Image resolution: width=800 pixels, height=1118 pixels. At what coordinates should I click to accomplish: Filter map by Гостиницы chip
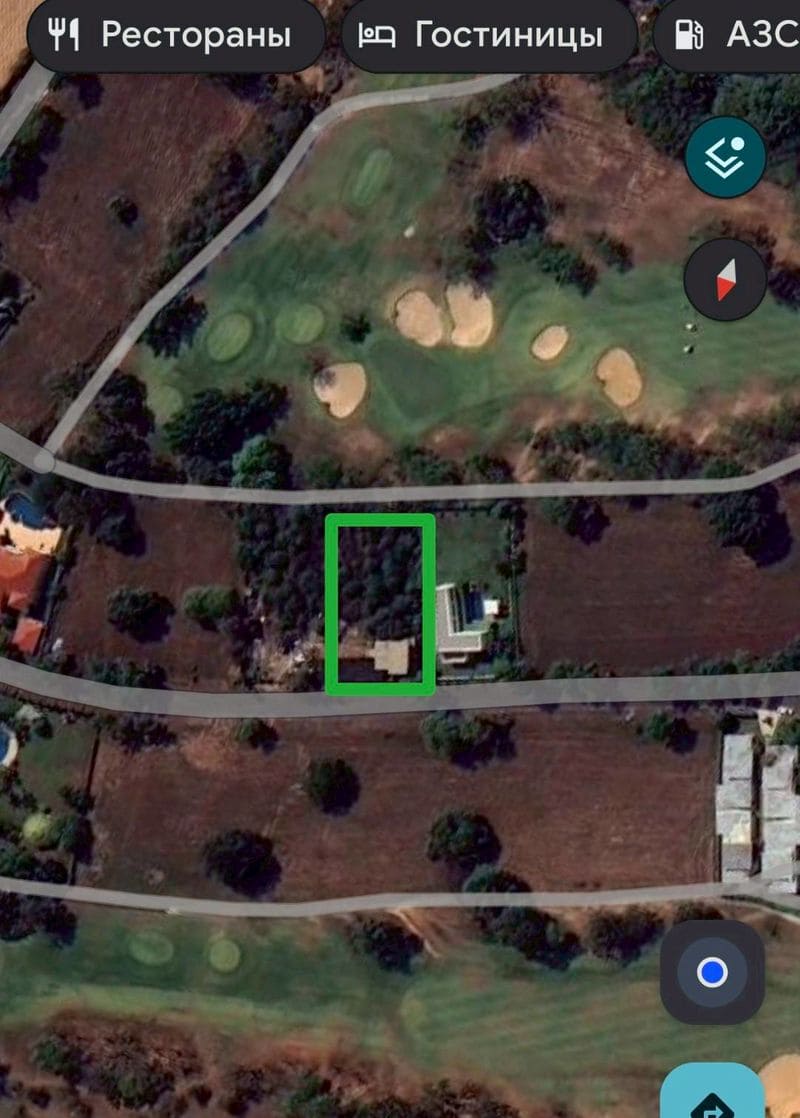click(489, 36)
